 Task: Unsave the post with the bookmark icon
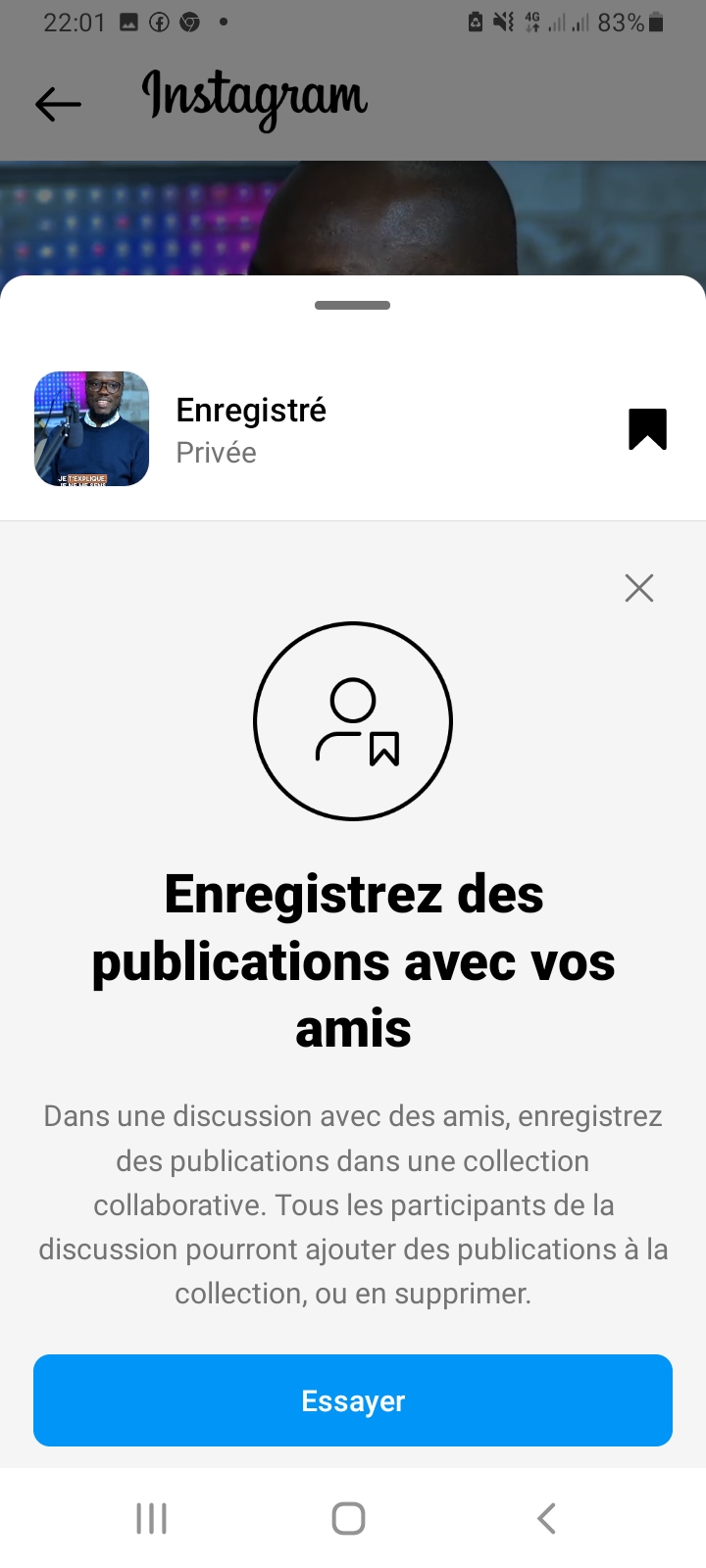coord(647,429)
